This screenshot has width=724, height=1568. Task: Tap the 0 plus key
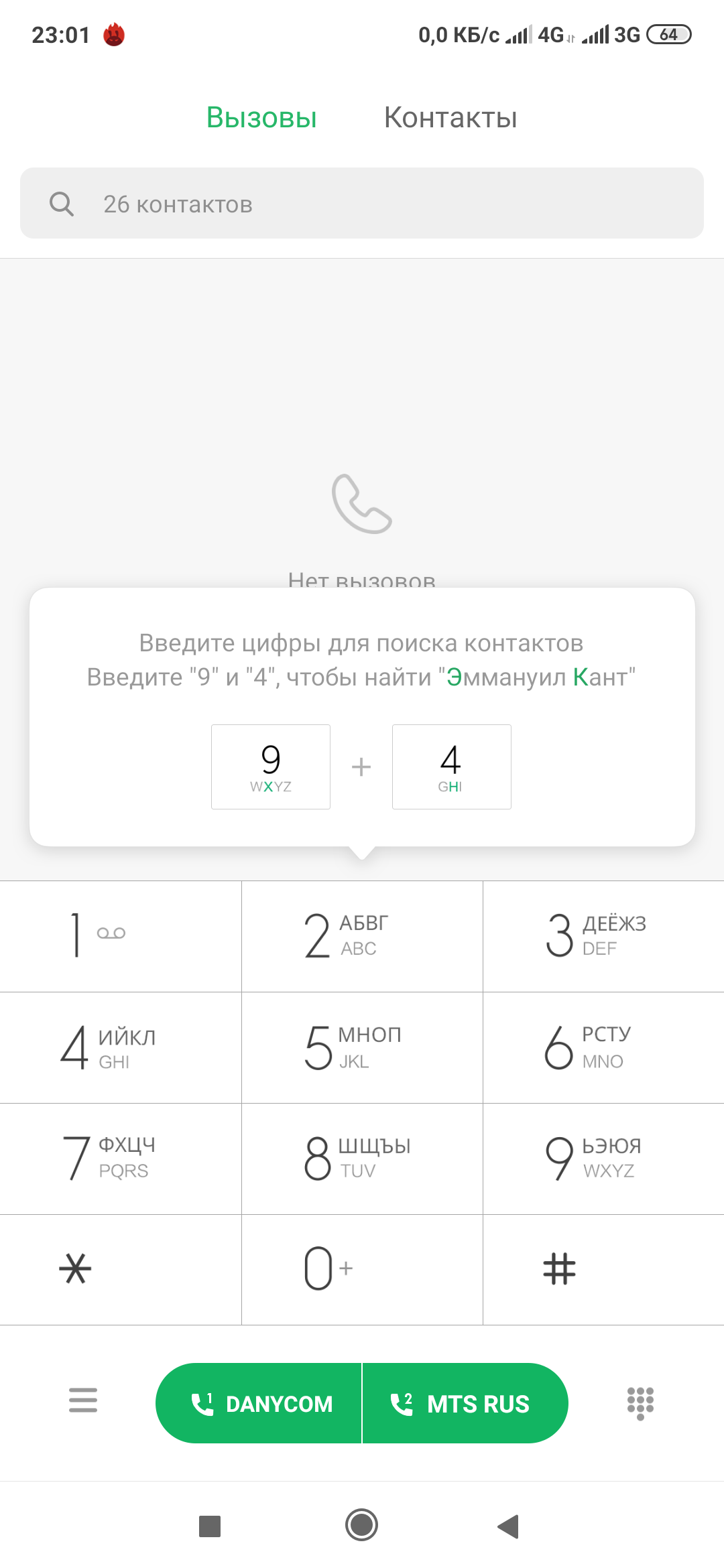pos(362,1269)
